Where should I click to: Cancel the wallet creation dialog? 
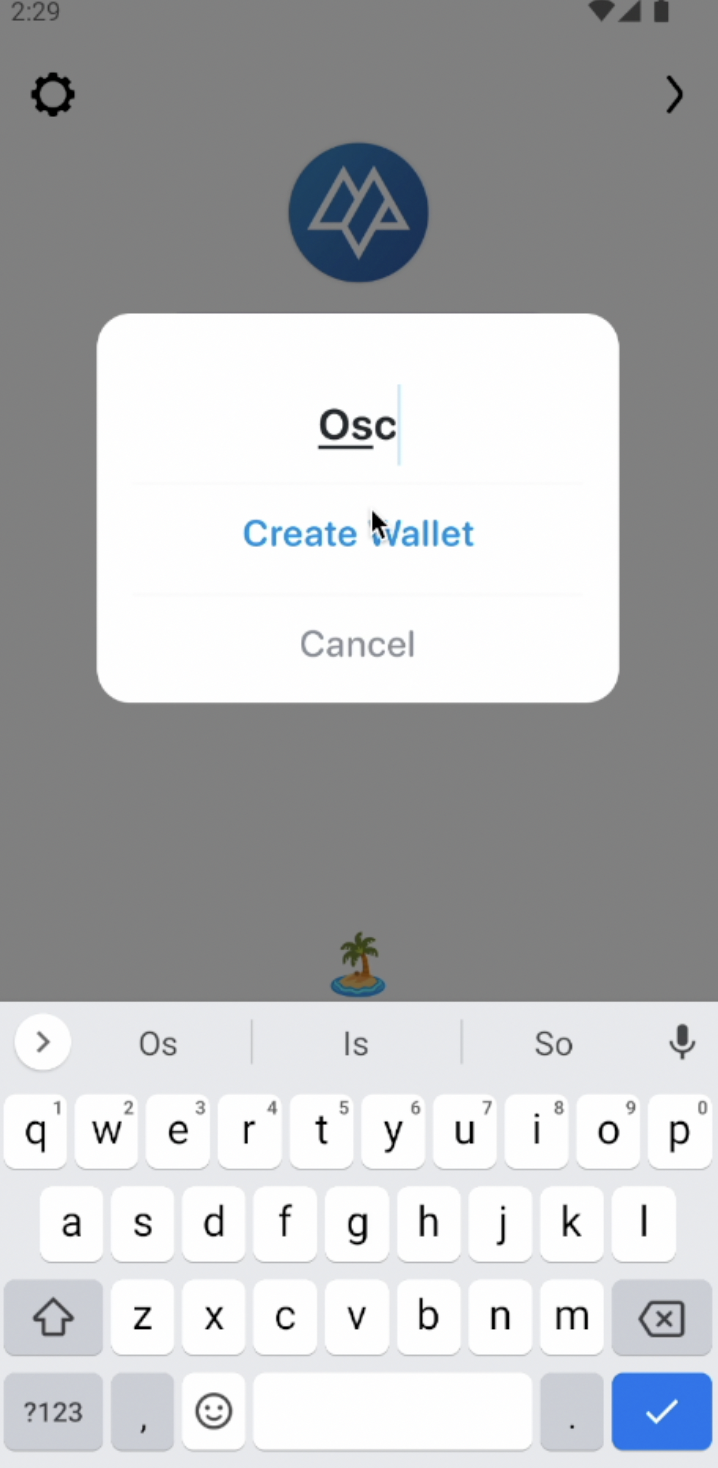358,644
